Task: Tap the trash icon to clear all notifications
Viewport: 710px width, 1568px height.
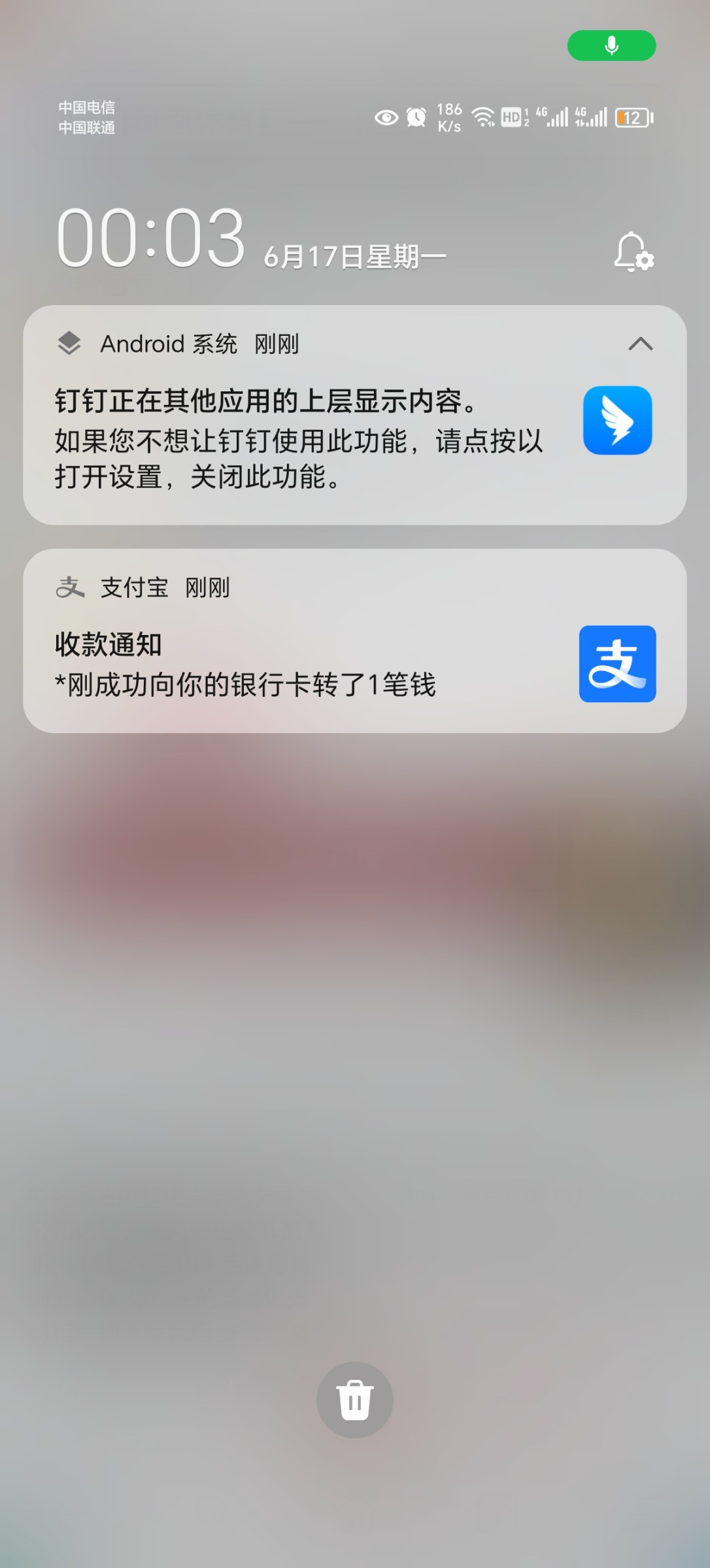Action: click(x=355, y=1399)
